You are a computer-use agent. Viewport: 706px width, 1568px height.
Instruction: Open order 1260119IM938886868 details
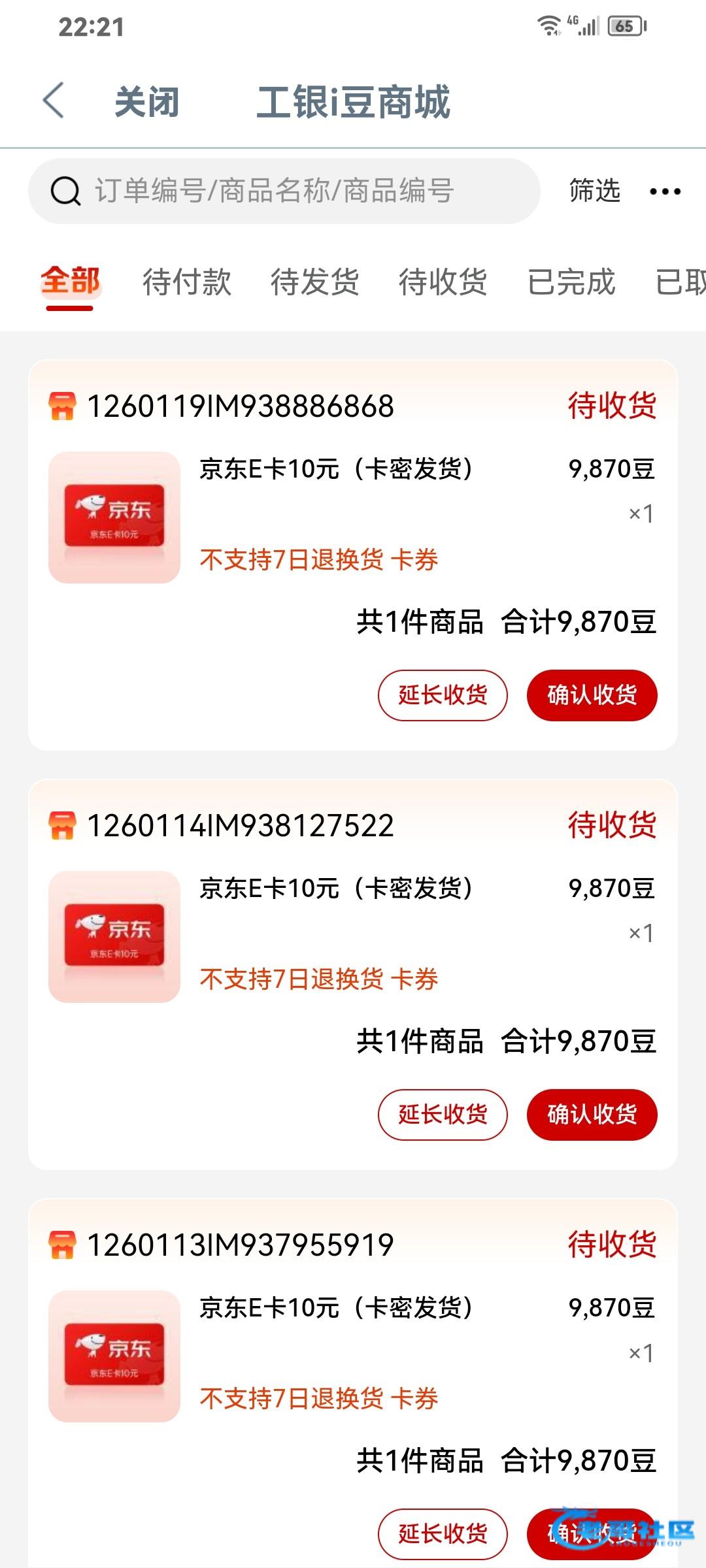(241, 406)
